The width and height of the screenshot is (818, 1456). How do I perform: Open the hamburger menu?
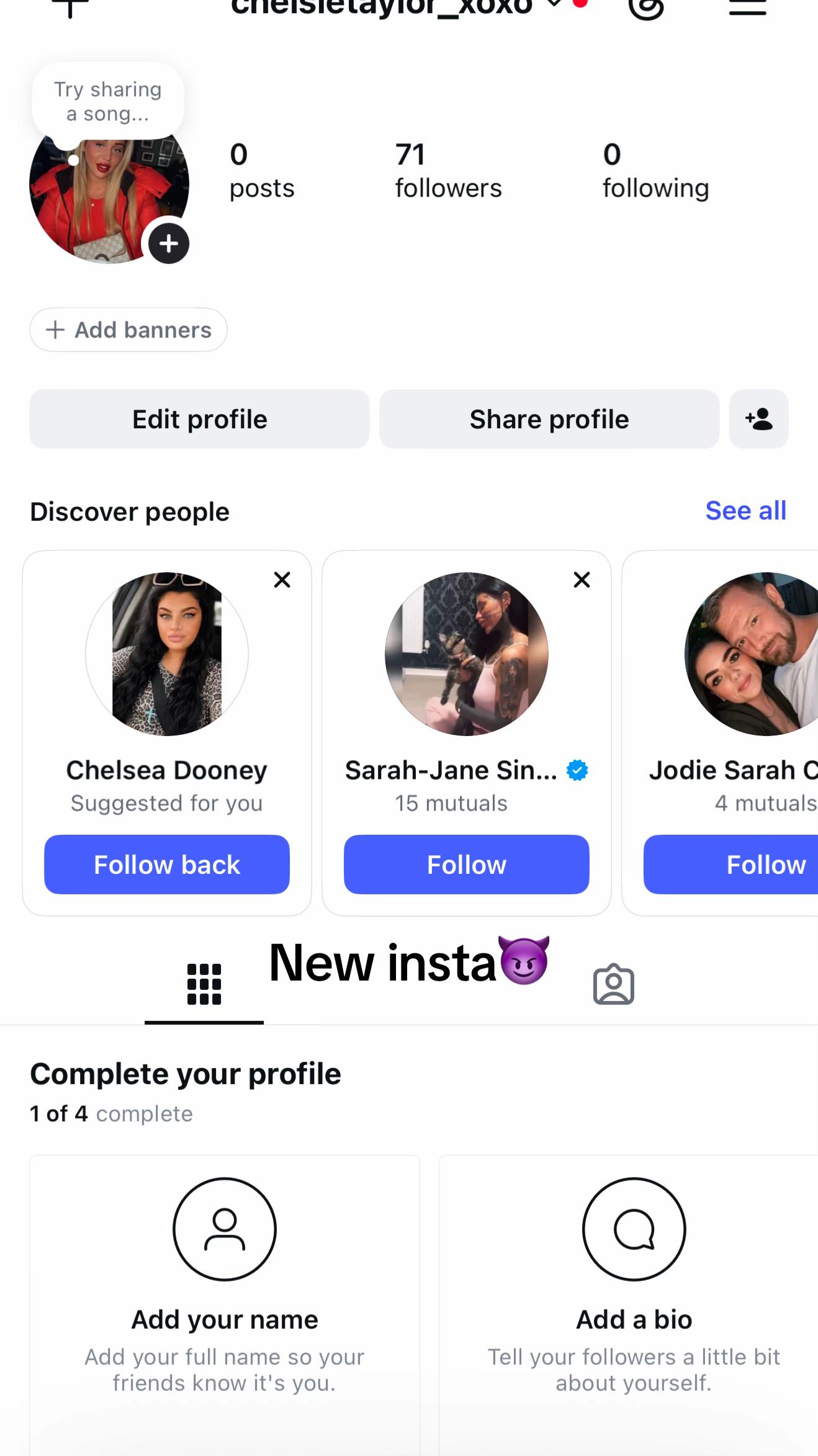point(747,6)
